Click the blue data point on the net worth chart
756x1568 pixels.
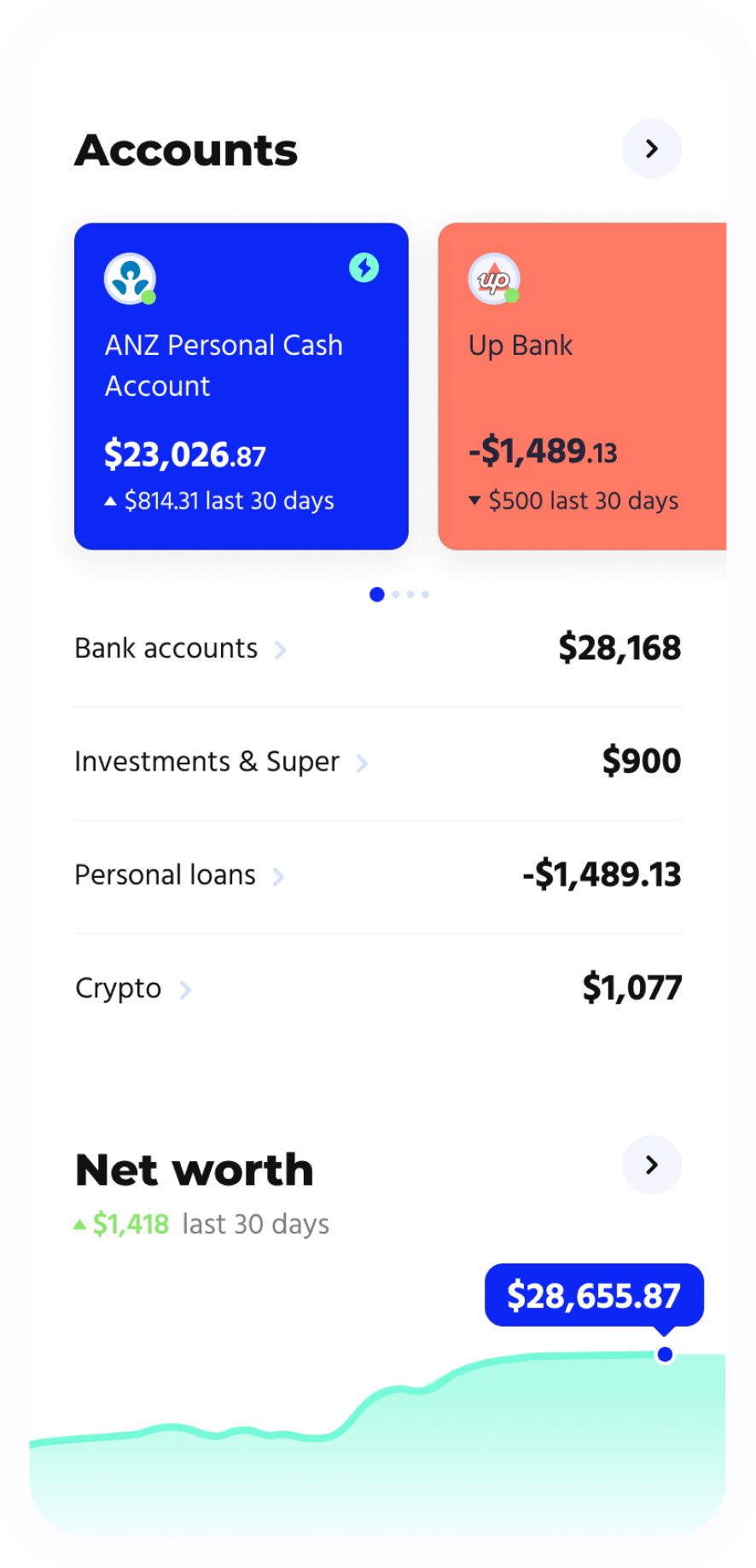point(666,1354)
